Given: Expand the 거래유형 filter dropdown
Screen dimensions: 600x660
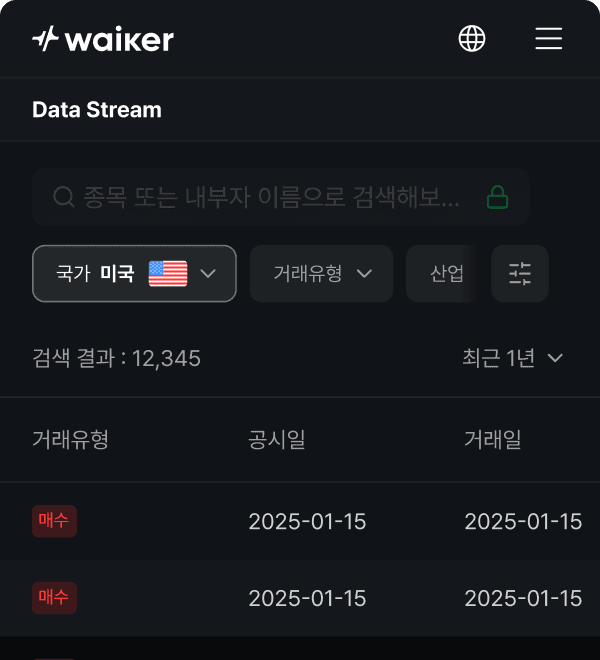Looking at the screenshot, I should coord(323,273).
